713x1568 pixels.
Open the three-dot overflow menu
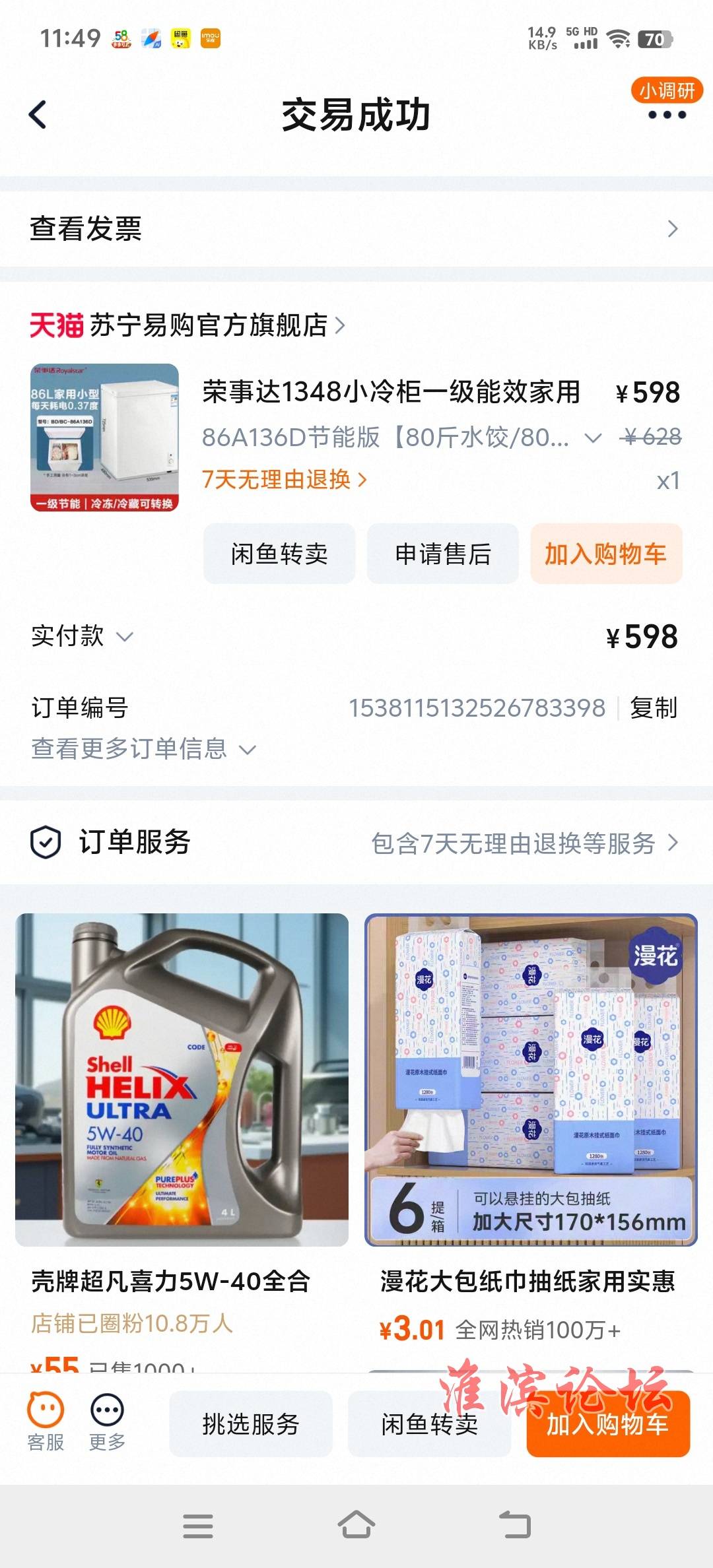coord(667,115)
